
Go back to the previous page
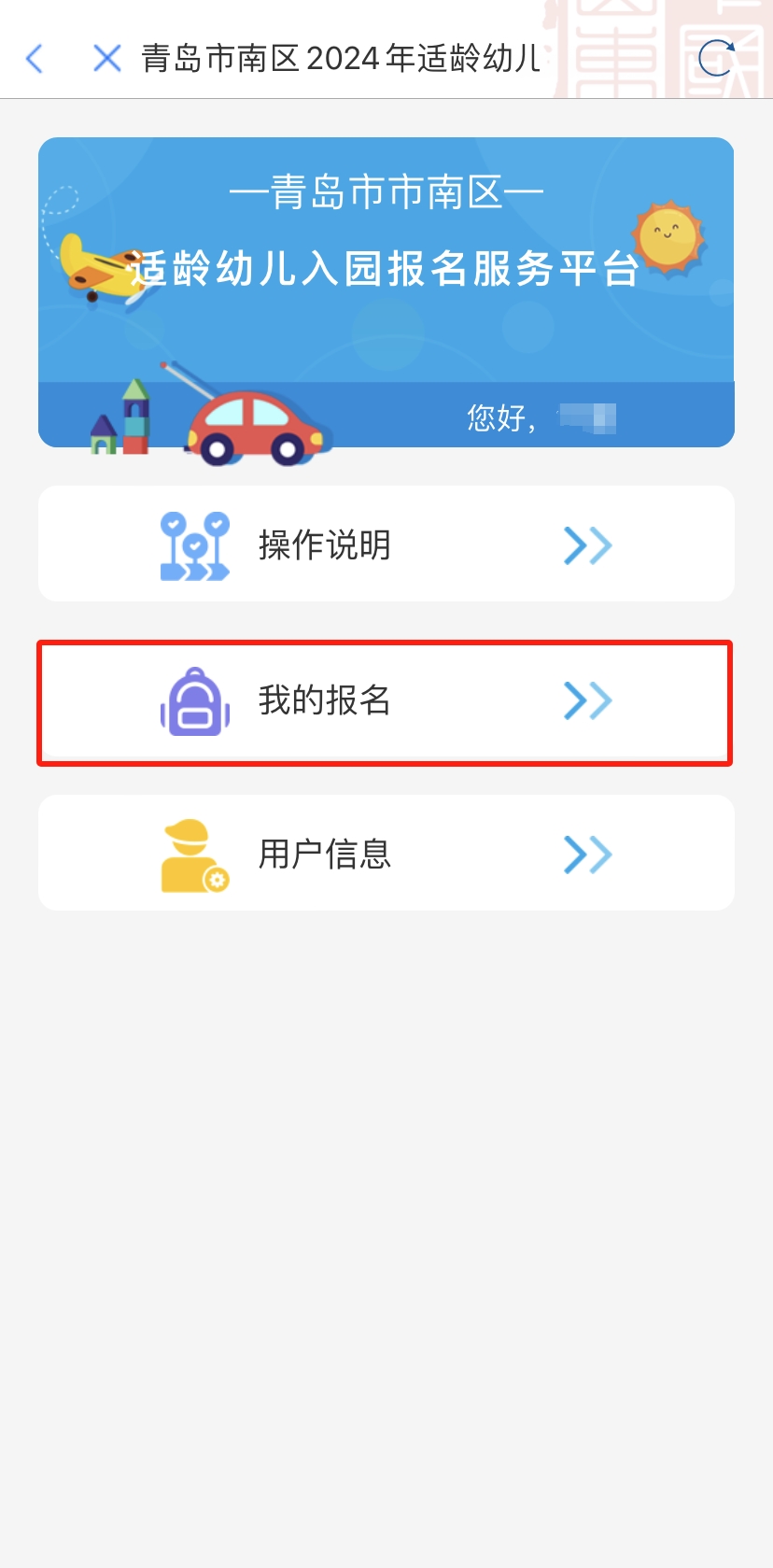[35, 59]
